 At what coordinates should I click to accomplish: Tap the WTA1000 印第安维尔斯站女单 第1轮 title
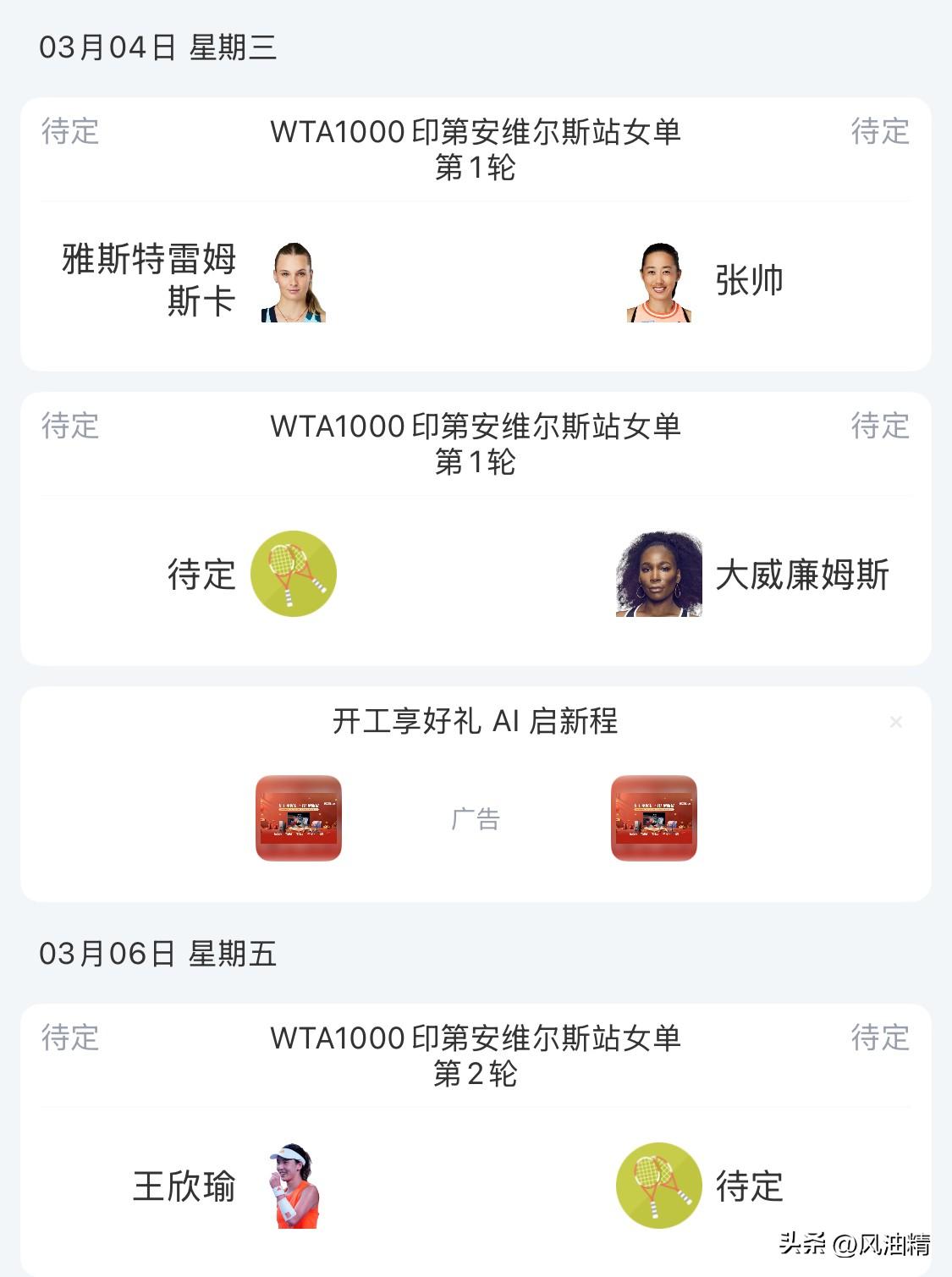476,152
